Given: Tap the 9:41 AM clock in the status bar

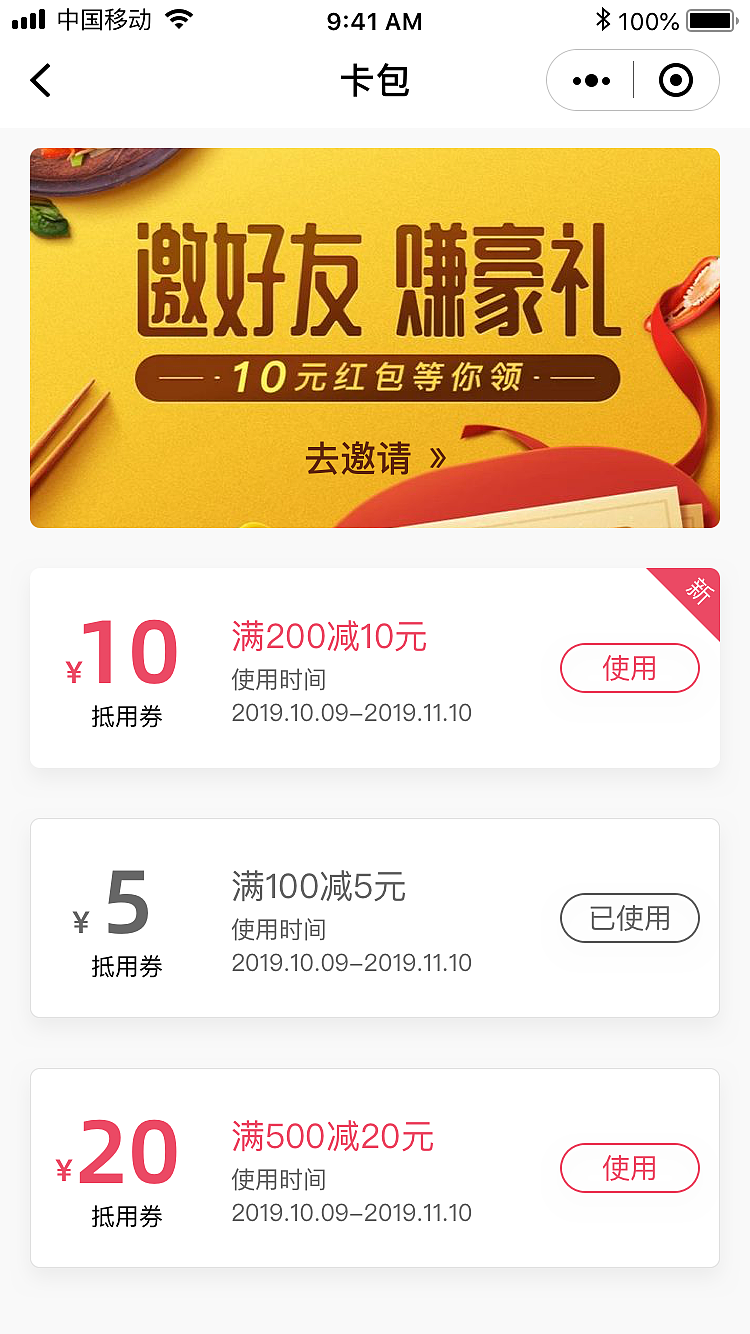Looking at the screenshot, I should pyautogui.click(x=374, y=18).
